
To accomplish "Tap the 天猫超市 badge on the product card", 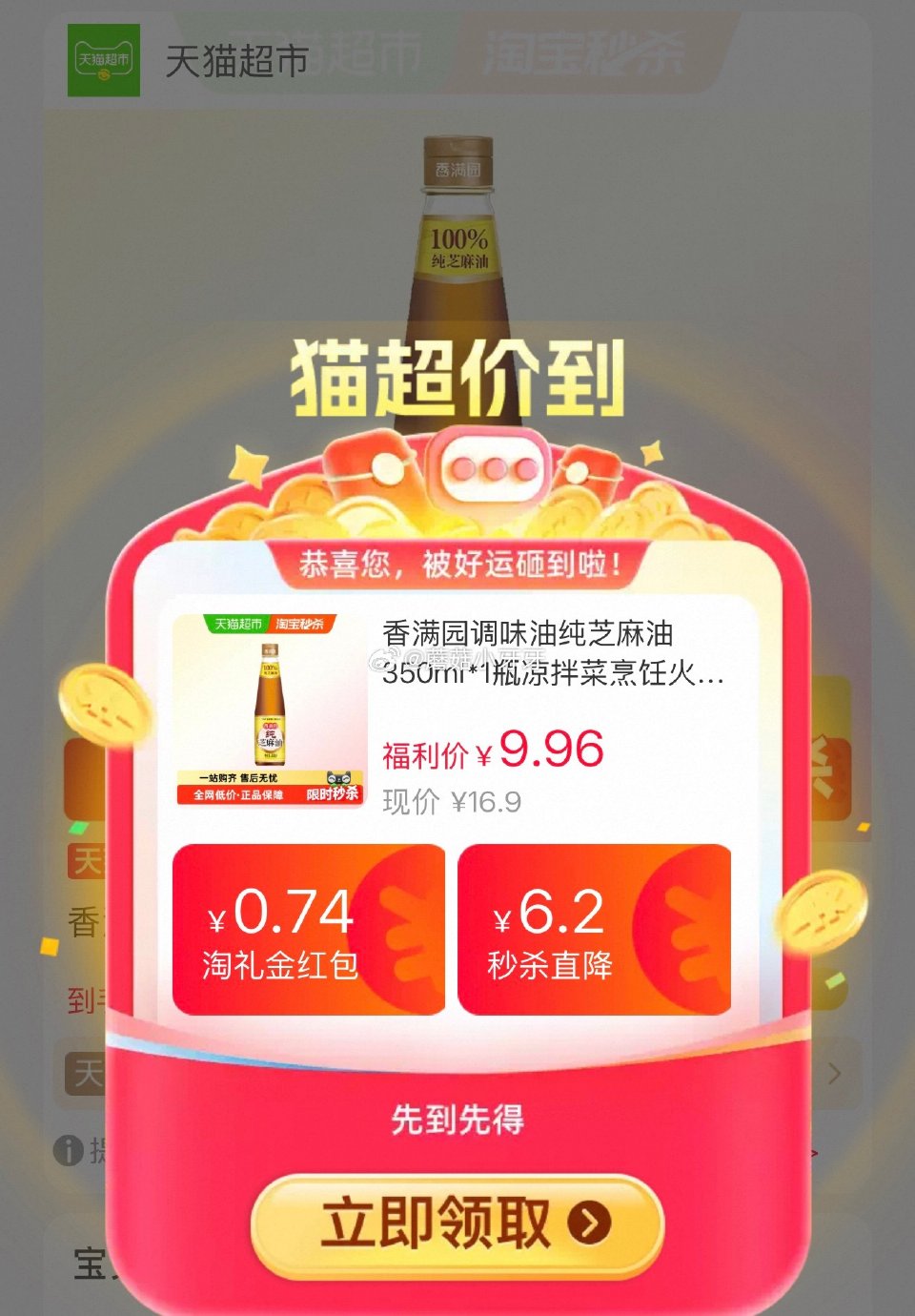I will (x=237, y=625).
